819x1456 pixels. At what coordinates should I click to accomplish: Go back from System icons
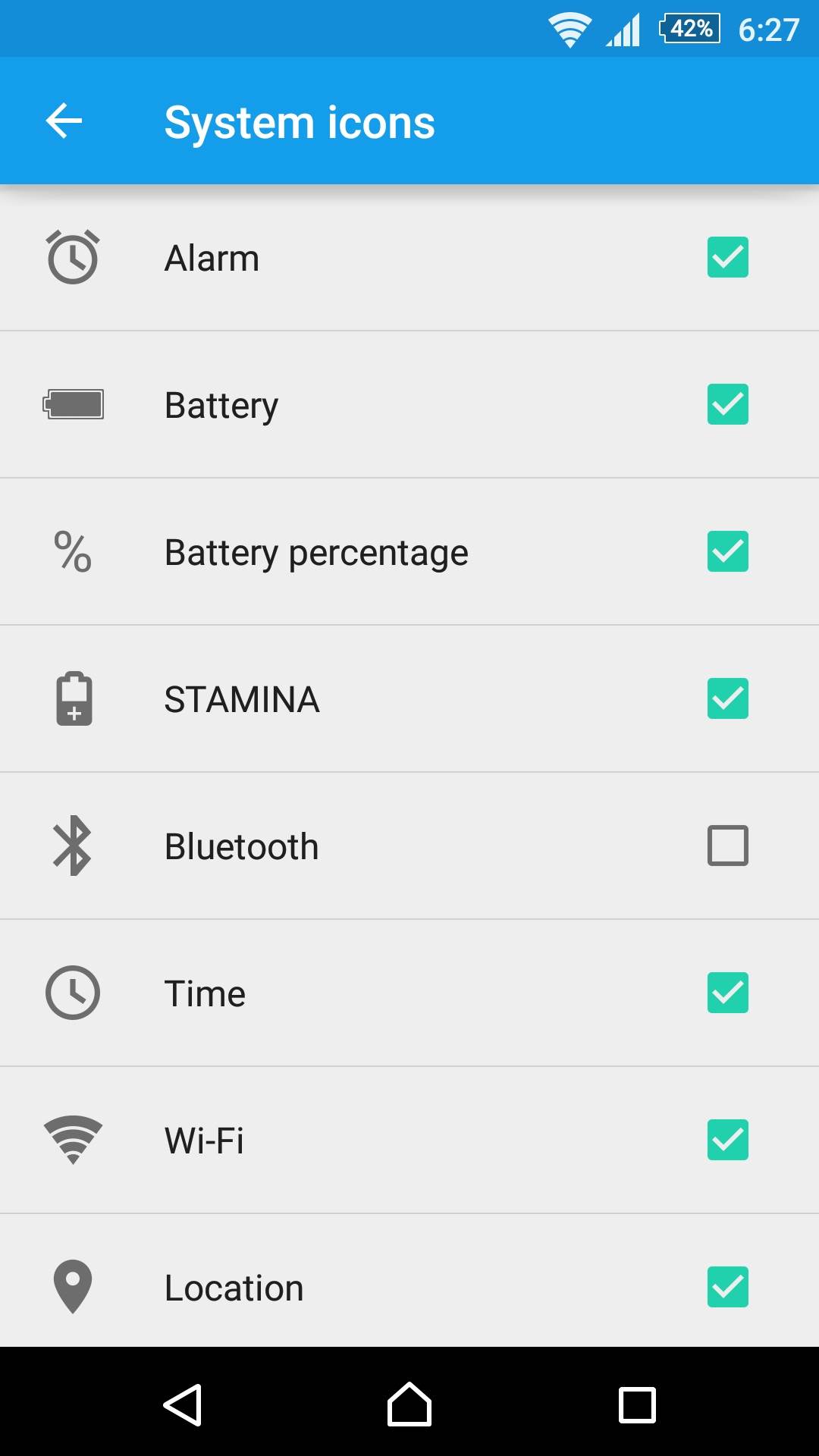click(64, 121)
